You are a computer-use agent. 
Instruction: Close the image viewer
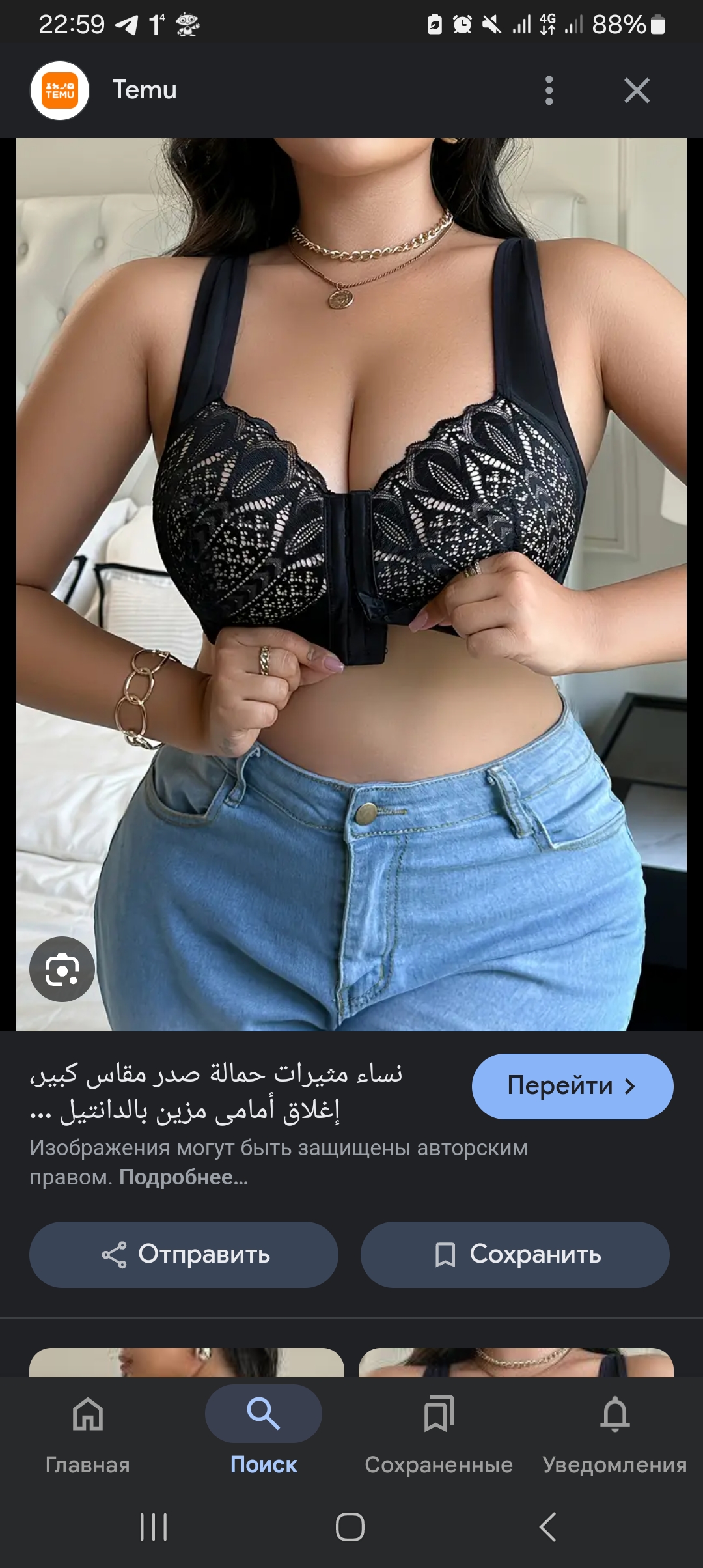pyautogui.click(x=637, y=91)
